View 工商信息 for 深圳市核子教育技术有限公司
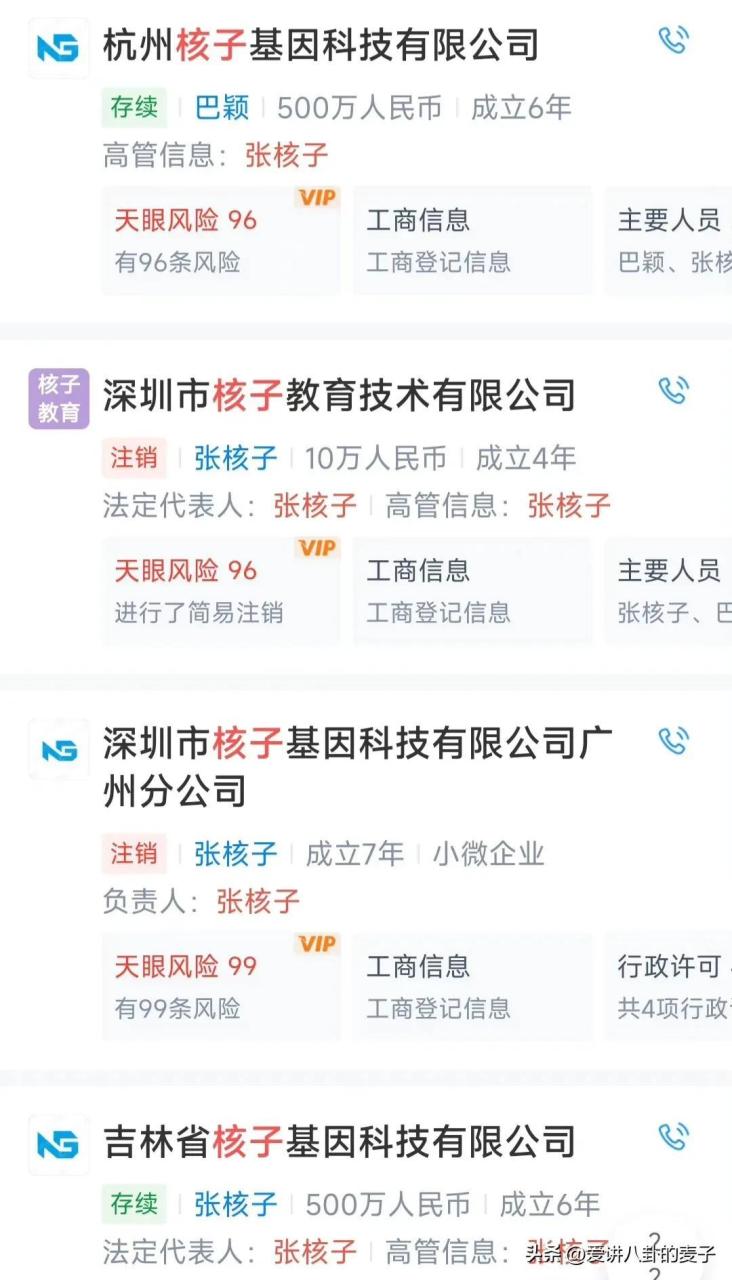The height and width of the screenshot is (1280, 732). tap(472, 590)
